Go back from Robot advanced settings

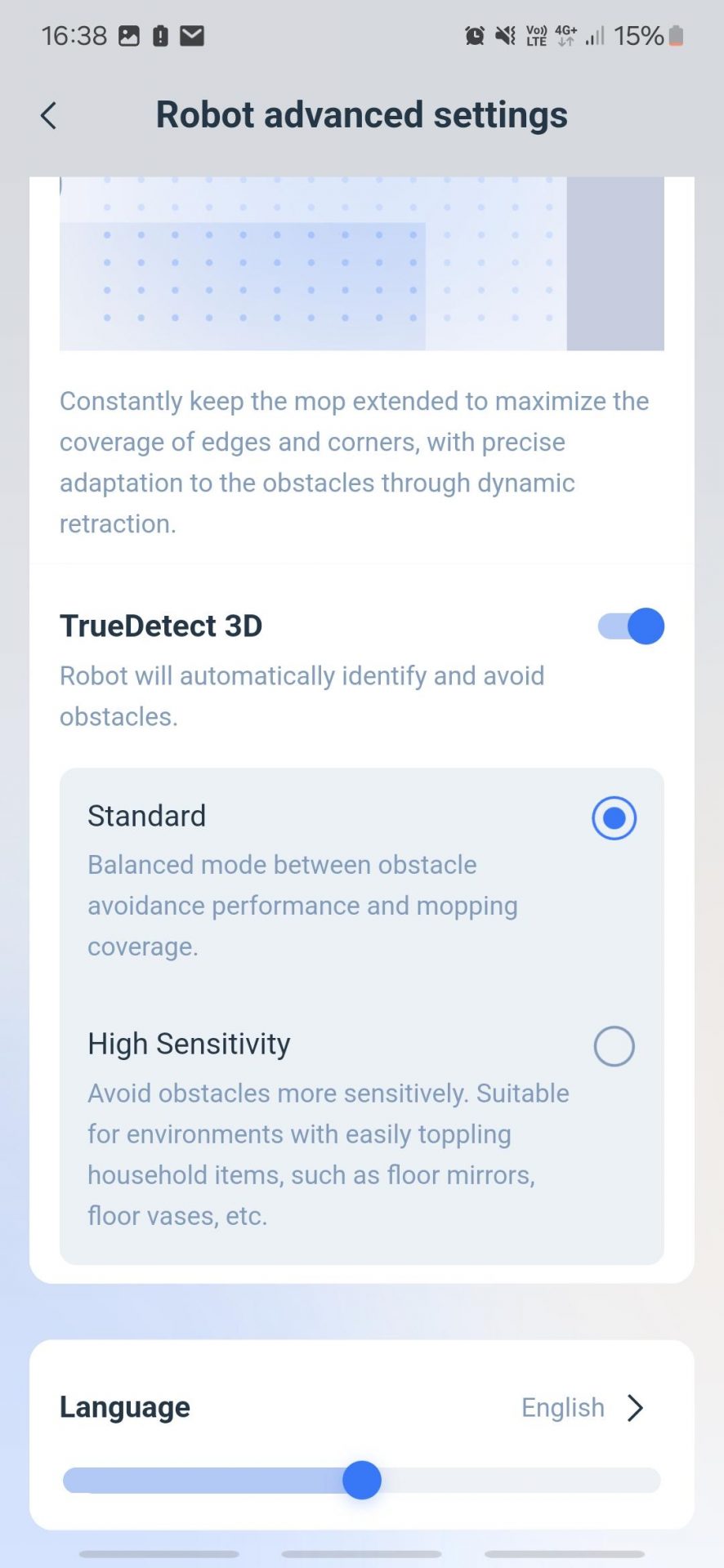pyautogui.click(x=49, y=116)
